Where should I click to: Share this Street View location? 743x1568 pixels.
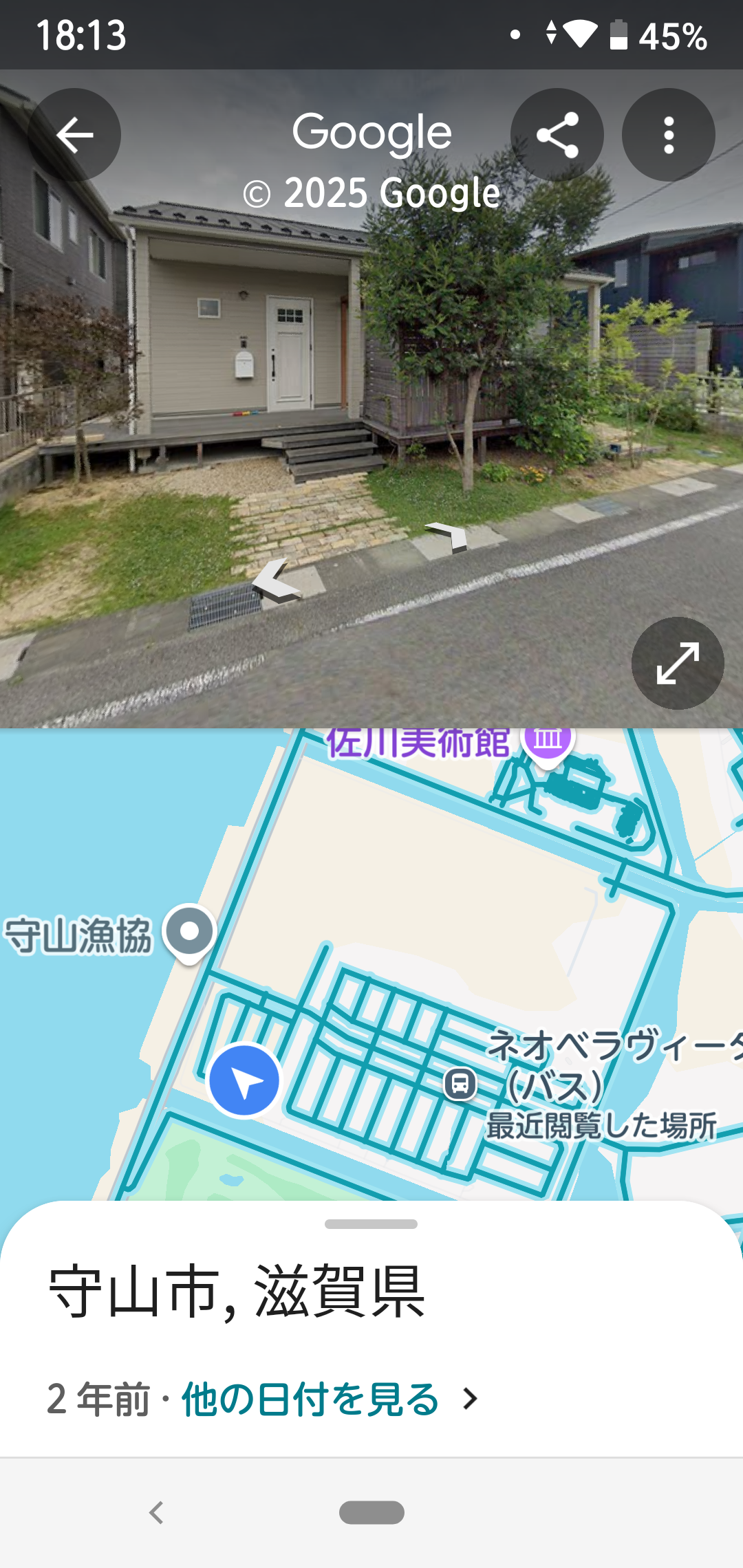(557, 135)
